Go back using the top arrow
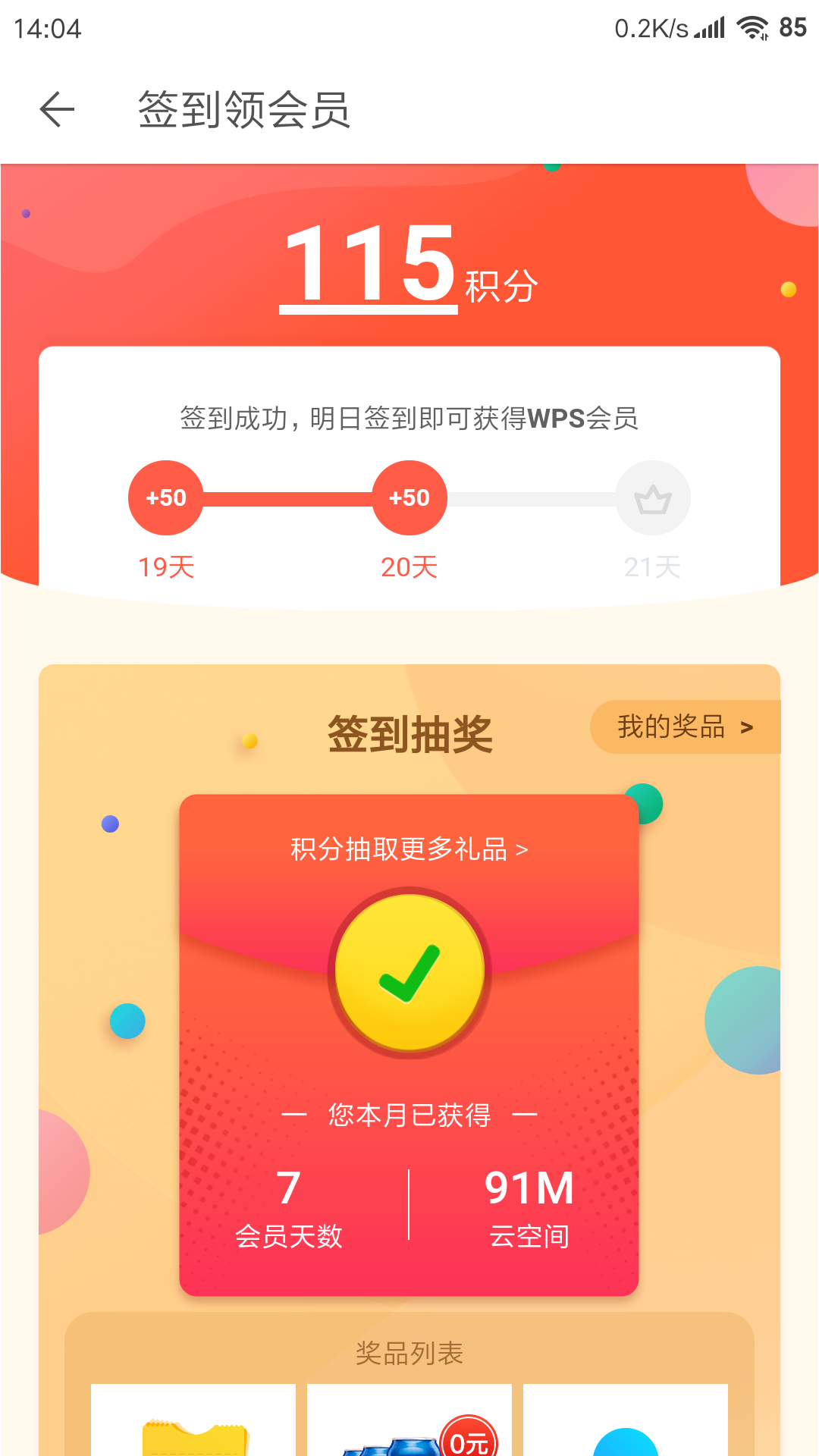The image size is (819, 1456). click(x=57, y=109)
